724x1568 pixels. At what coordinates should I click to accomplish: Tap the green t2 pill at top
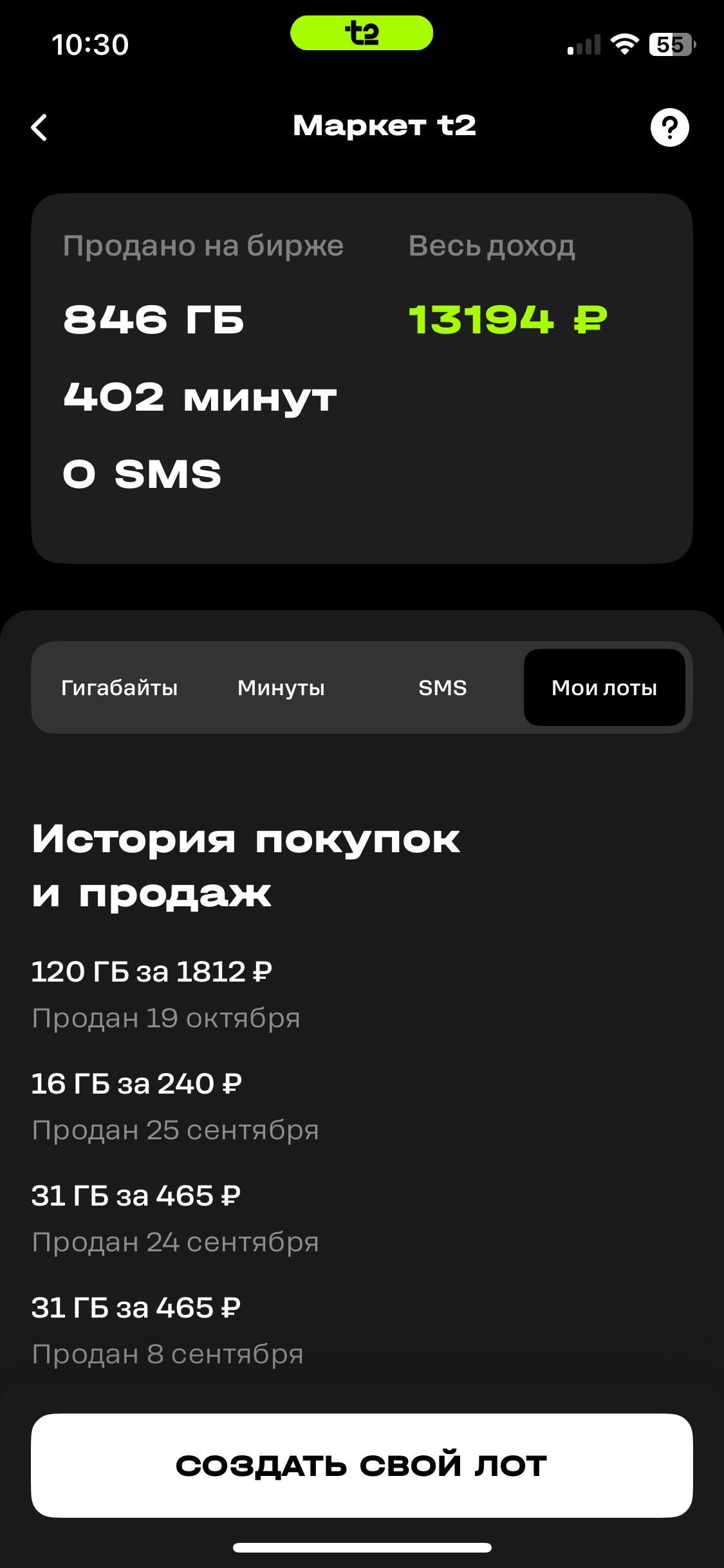pyautogui.click(x=362, y=33)
